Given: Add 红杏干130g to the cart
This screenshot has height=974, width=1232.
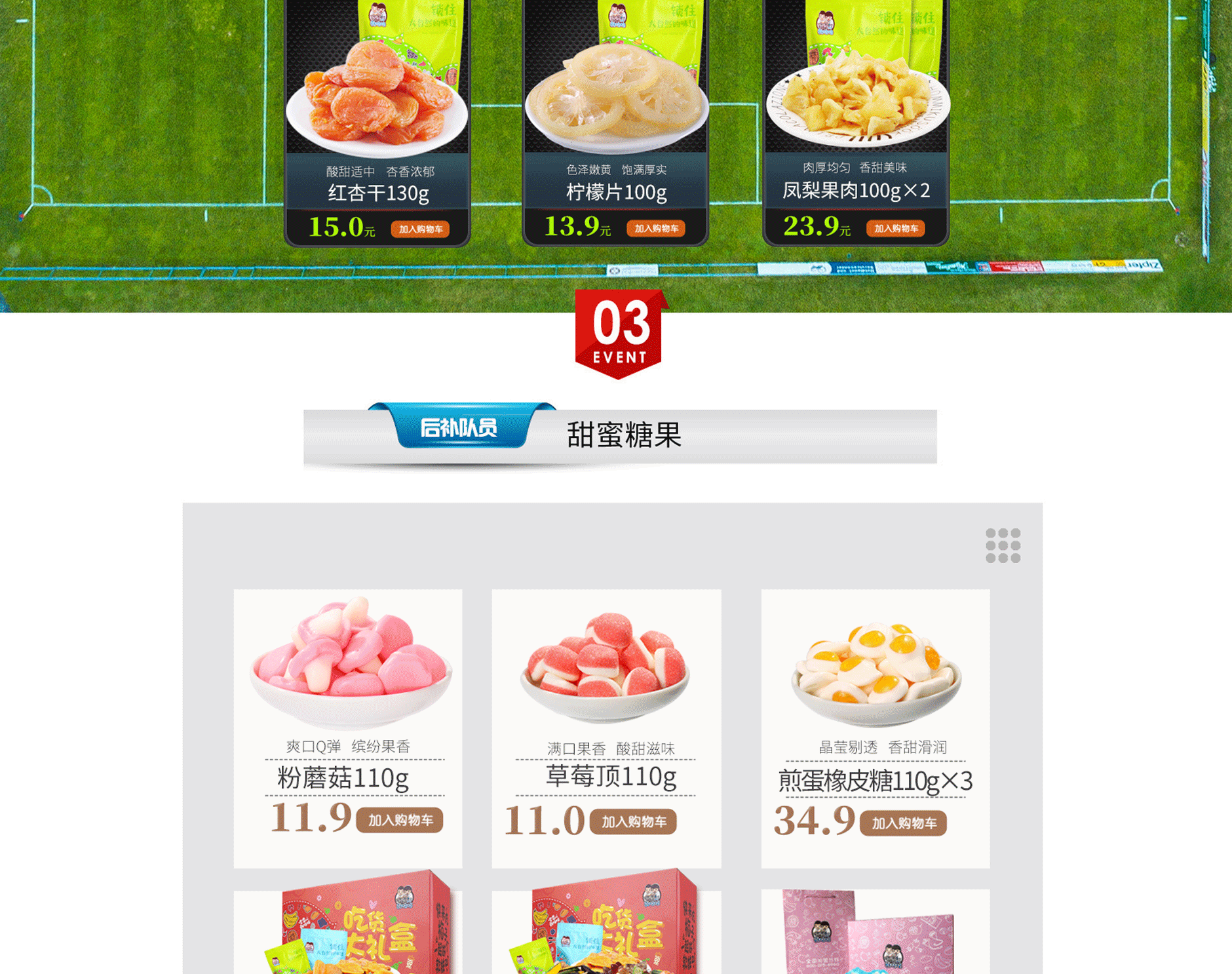Looking at the screenshot, I should (420, 229).
